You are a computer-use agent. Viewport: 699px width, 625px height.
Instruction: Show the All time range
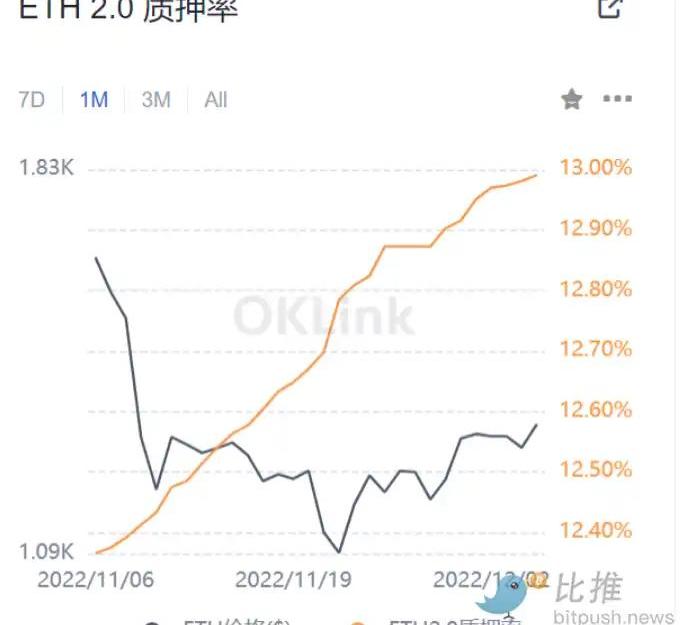point(216,100)
